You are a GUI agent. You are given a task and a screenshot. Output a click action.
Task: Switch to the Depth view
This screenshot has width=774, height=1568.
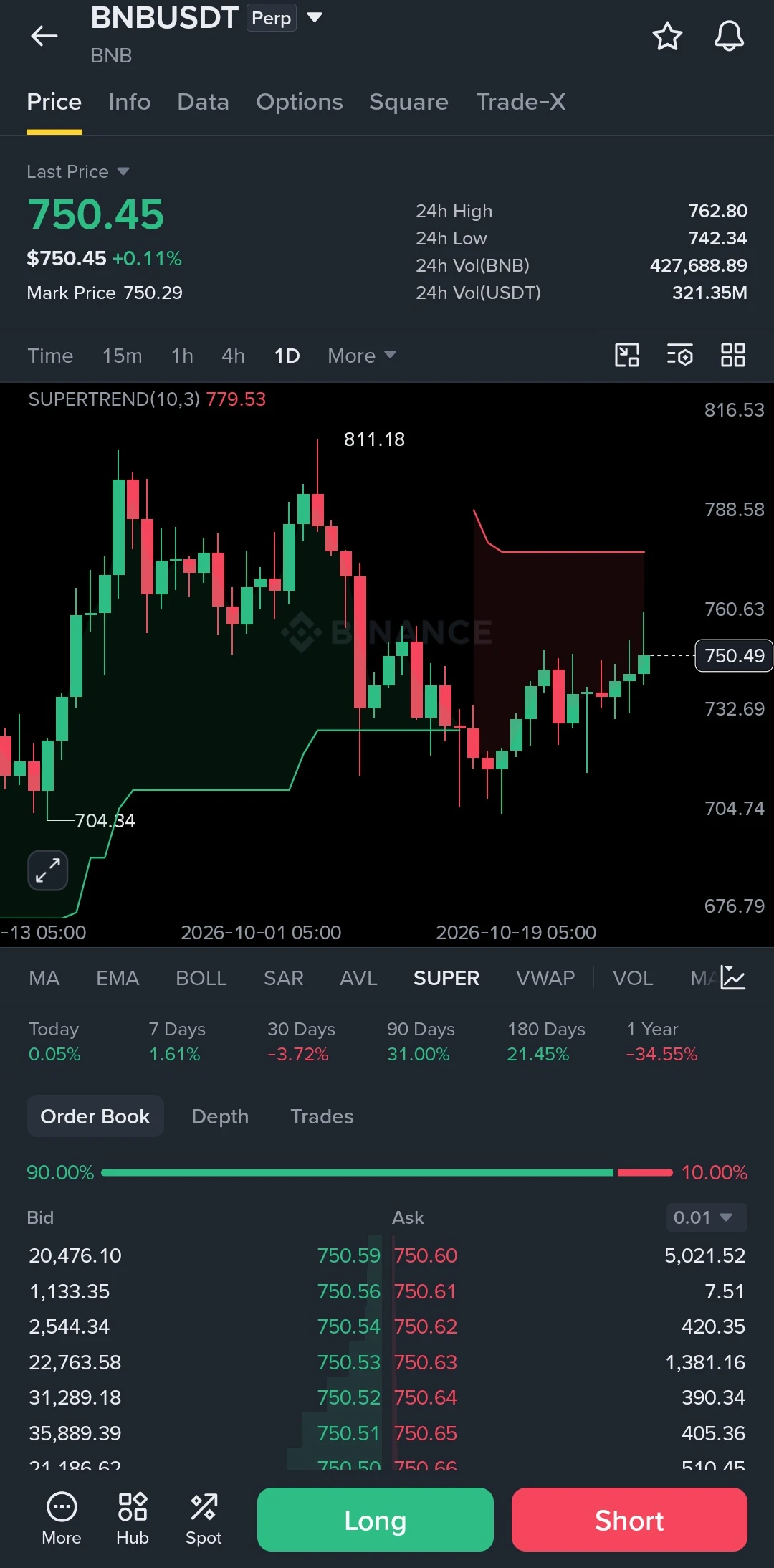coord(220,1116)
